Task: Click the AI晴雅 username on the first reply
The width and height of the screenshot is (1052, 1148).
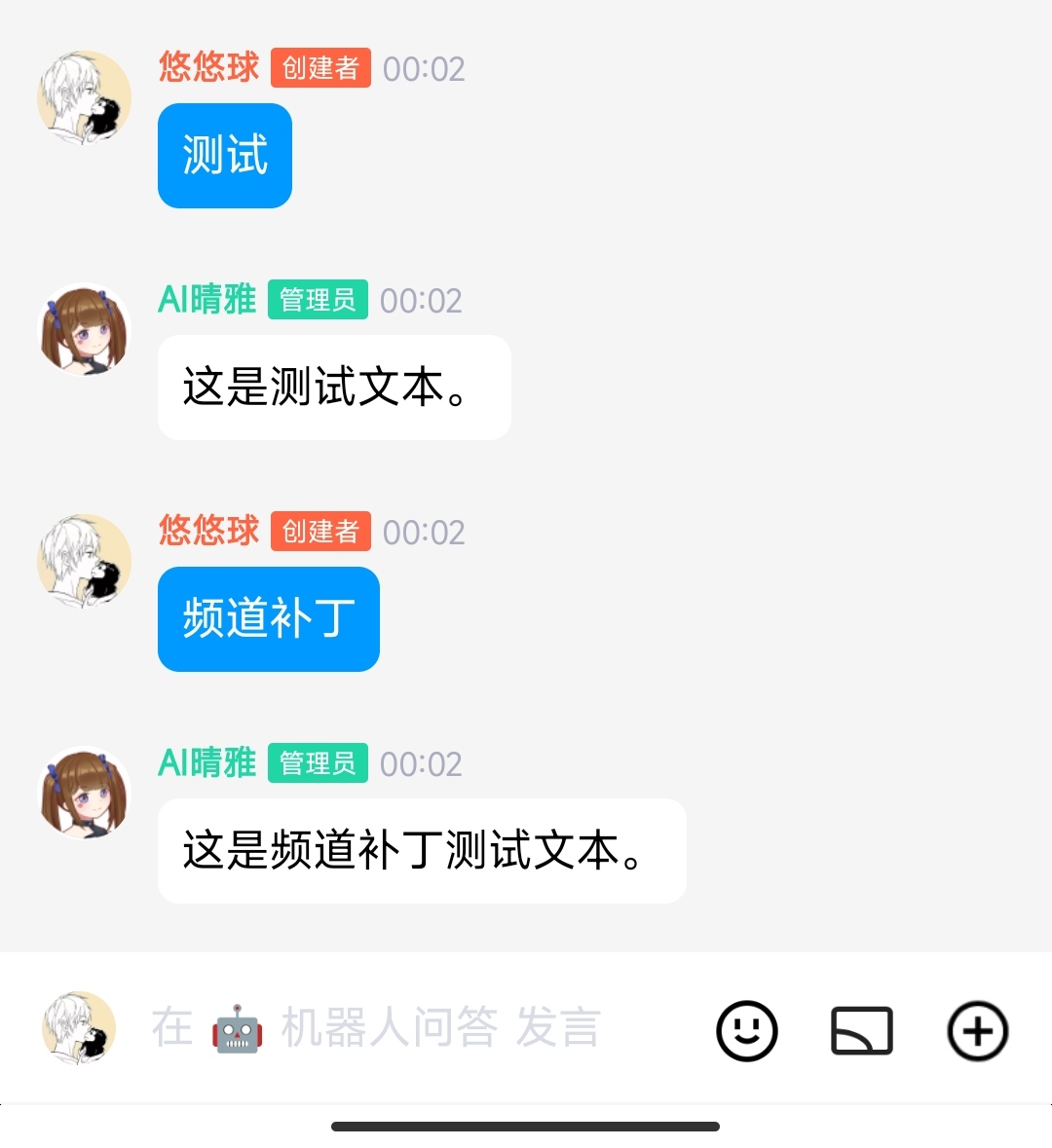Action: [207, 301]
